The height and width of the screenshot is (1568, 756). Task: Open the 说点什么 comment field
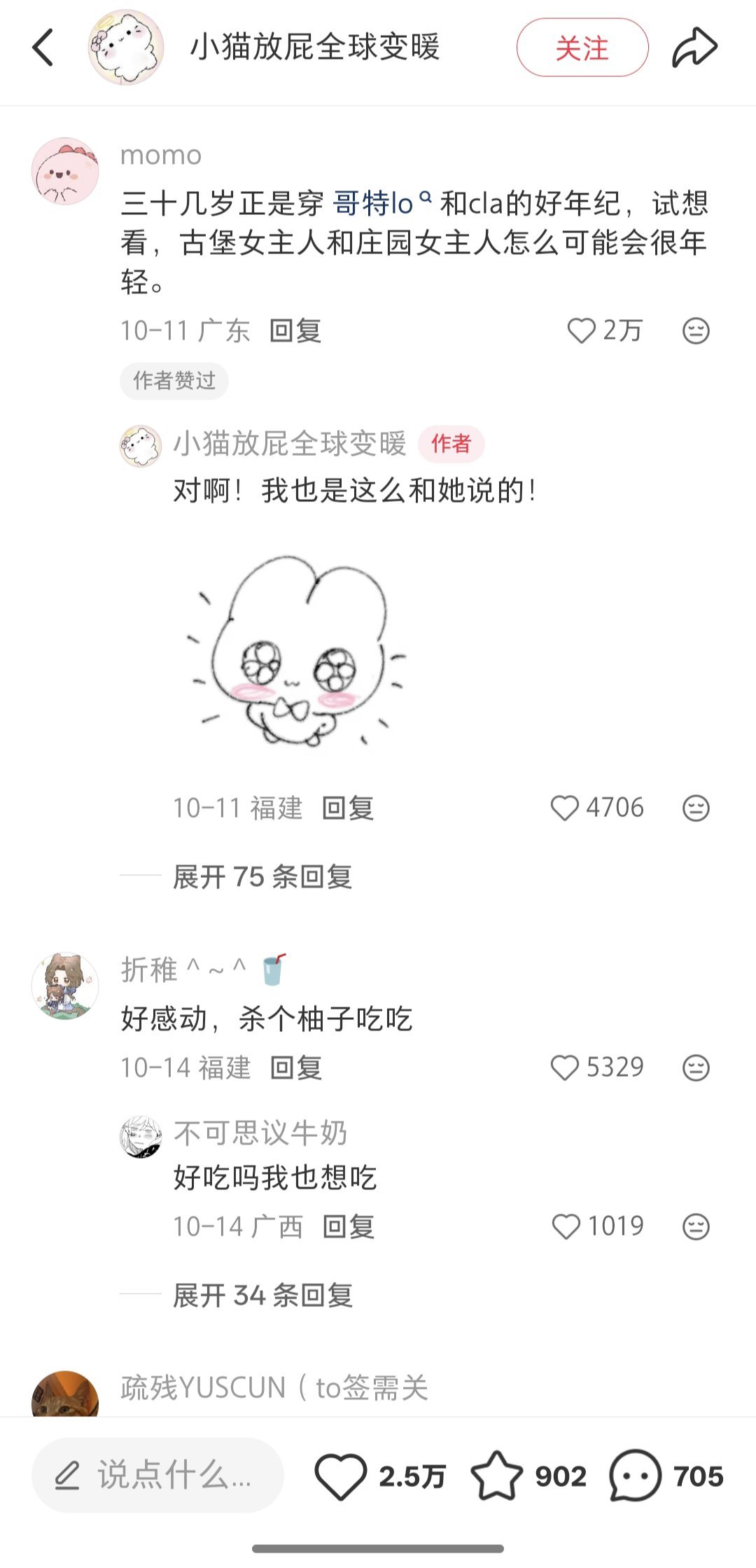(157, 1476)
